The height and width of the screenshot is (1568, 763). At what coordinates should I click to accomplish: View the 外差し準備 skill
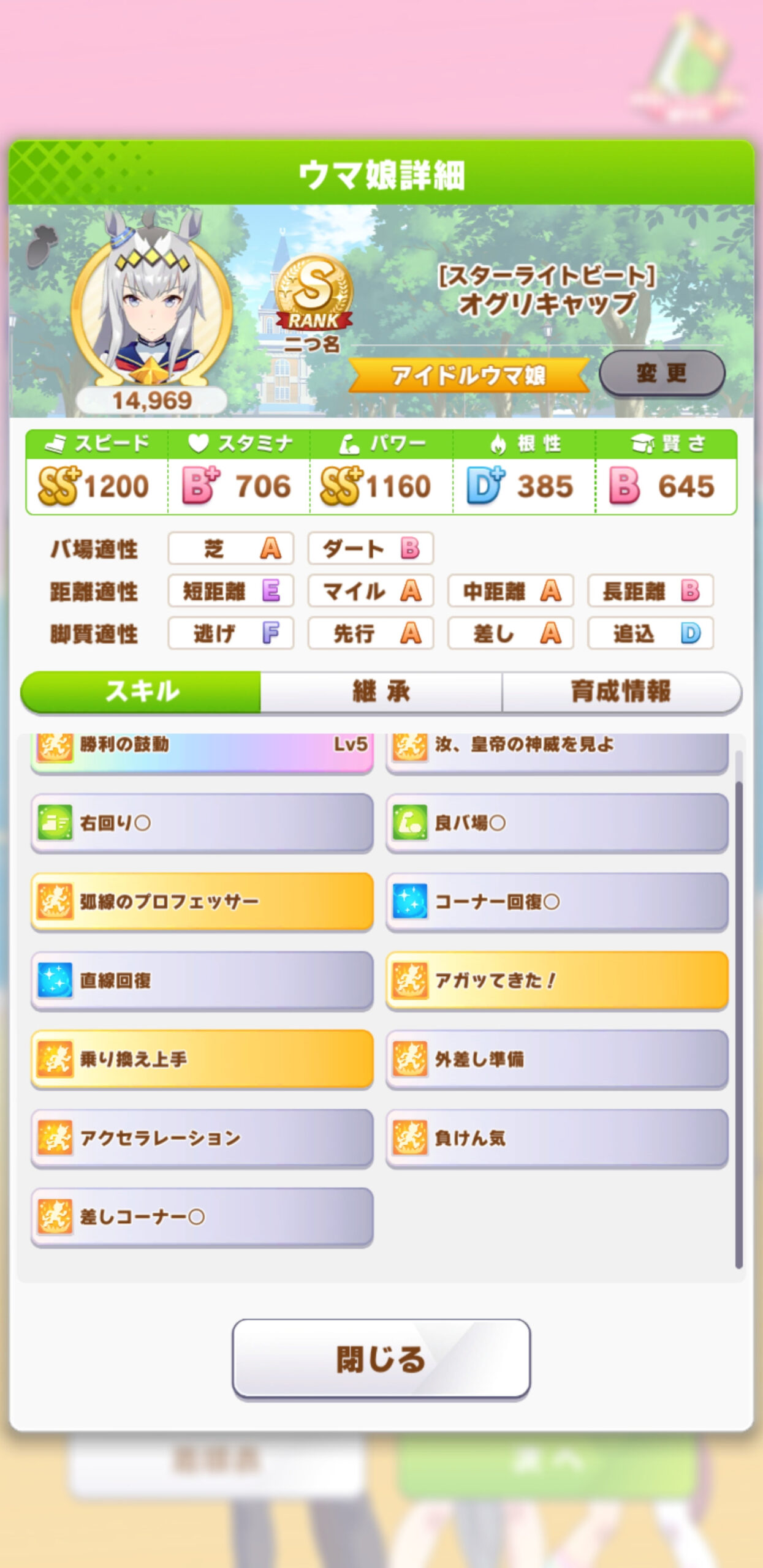[556, 1059]
